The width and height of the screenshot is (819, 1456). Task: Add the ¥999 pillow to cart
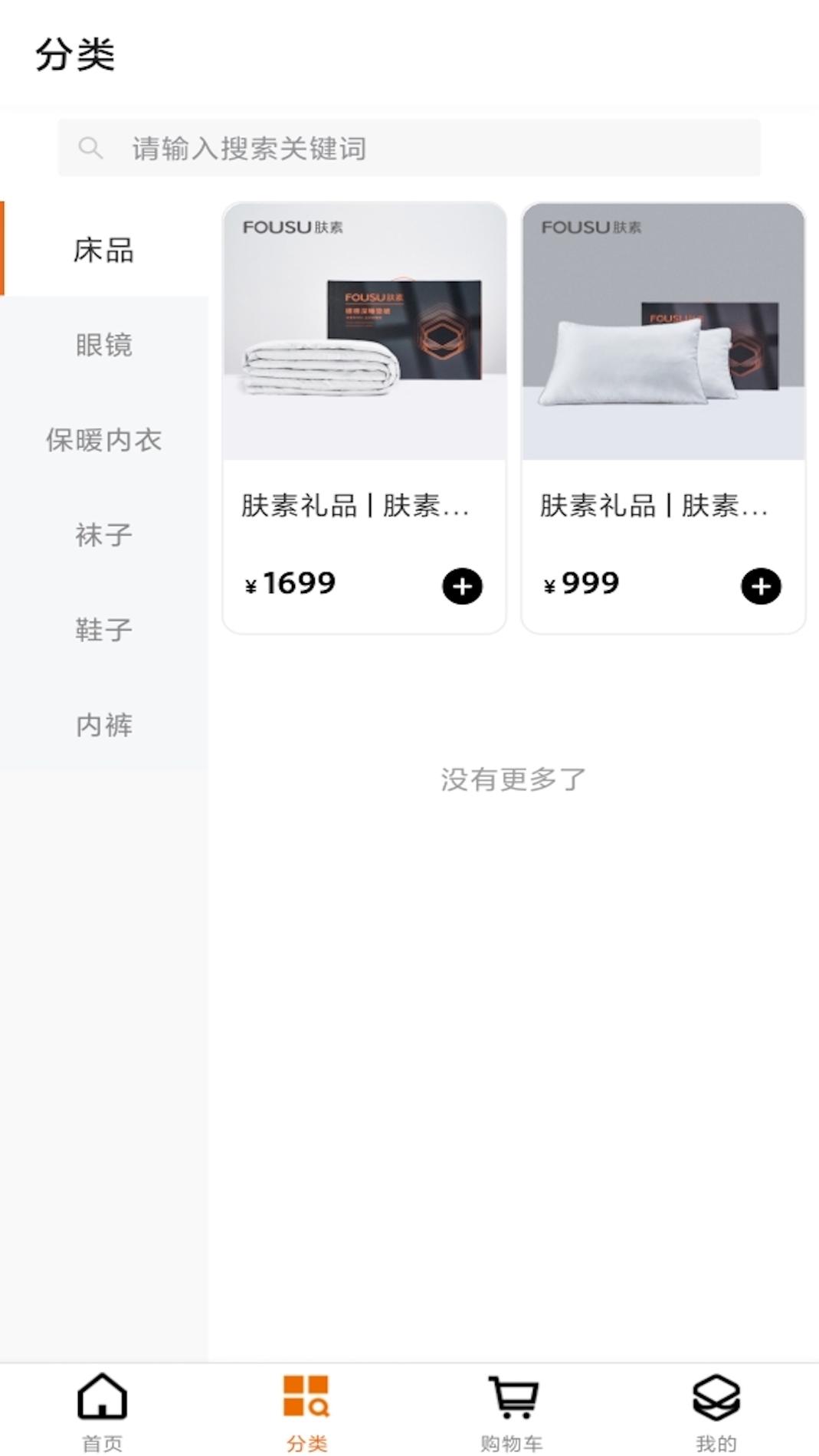(x=760, y=585)
